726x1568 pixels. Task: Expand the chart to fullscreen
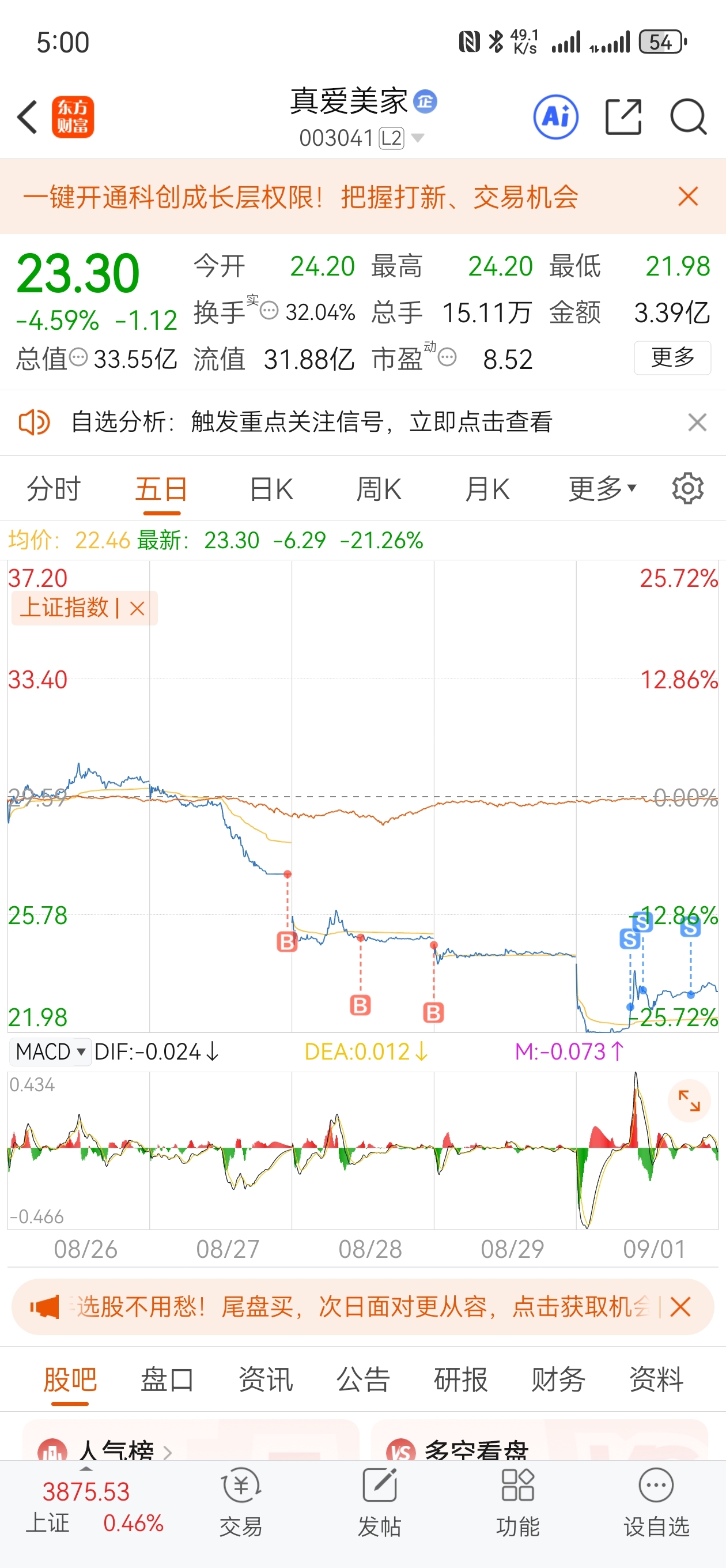pyautogui.click(x=690, y=1100)
